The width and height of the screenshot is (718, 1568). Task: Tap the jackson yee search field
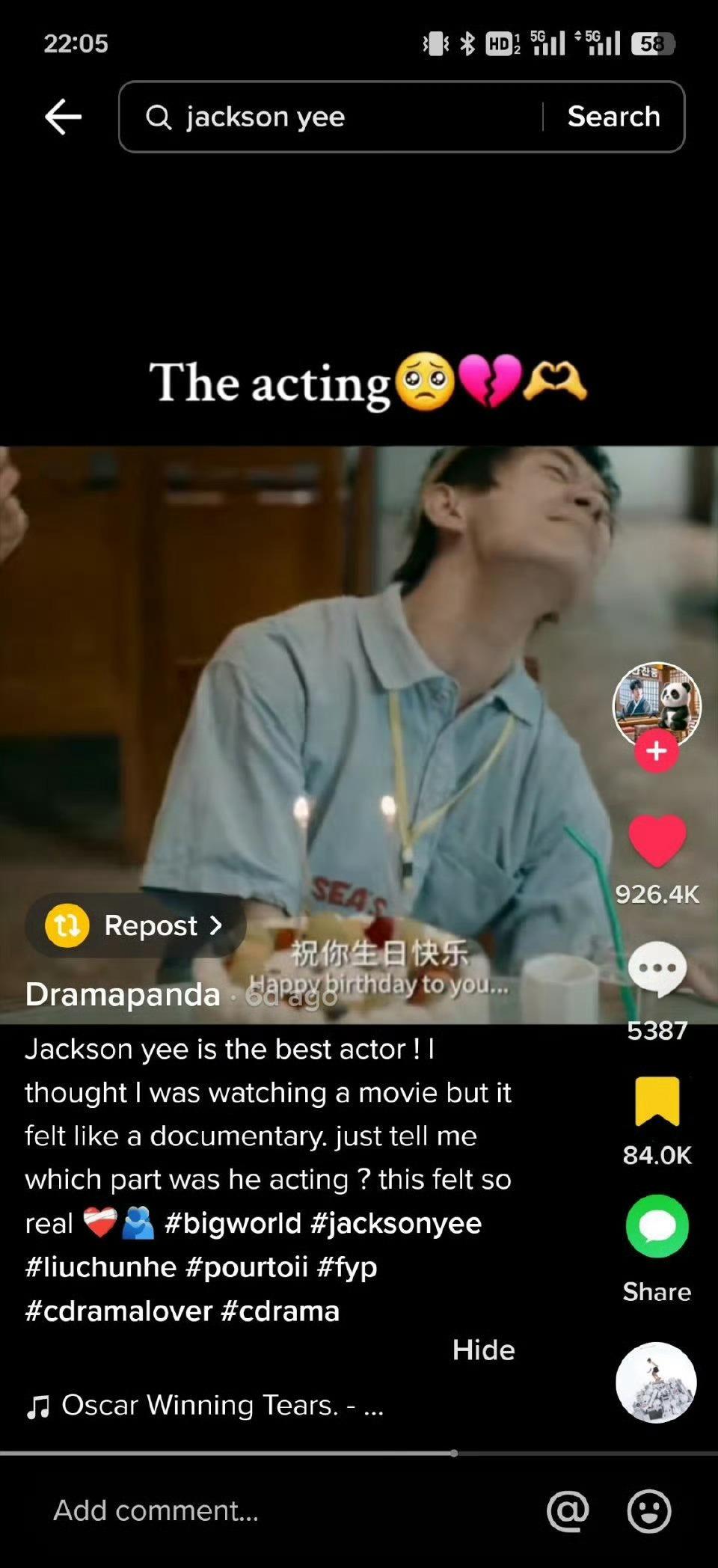(329, 117)
